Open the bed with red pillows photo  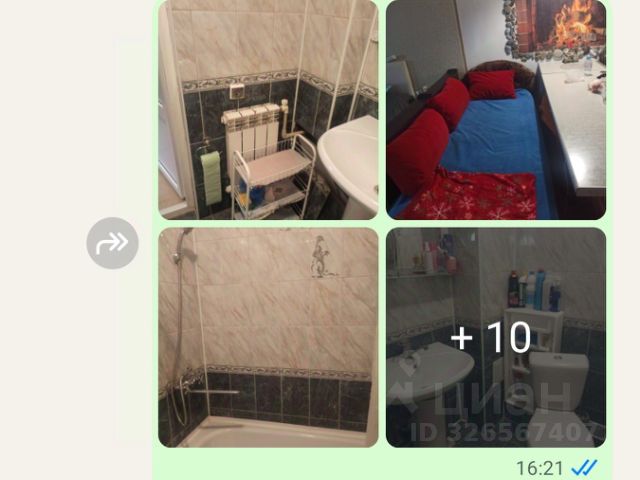pos(496,110)
